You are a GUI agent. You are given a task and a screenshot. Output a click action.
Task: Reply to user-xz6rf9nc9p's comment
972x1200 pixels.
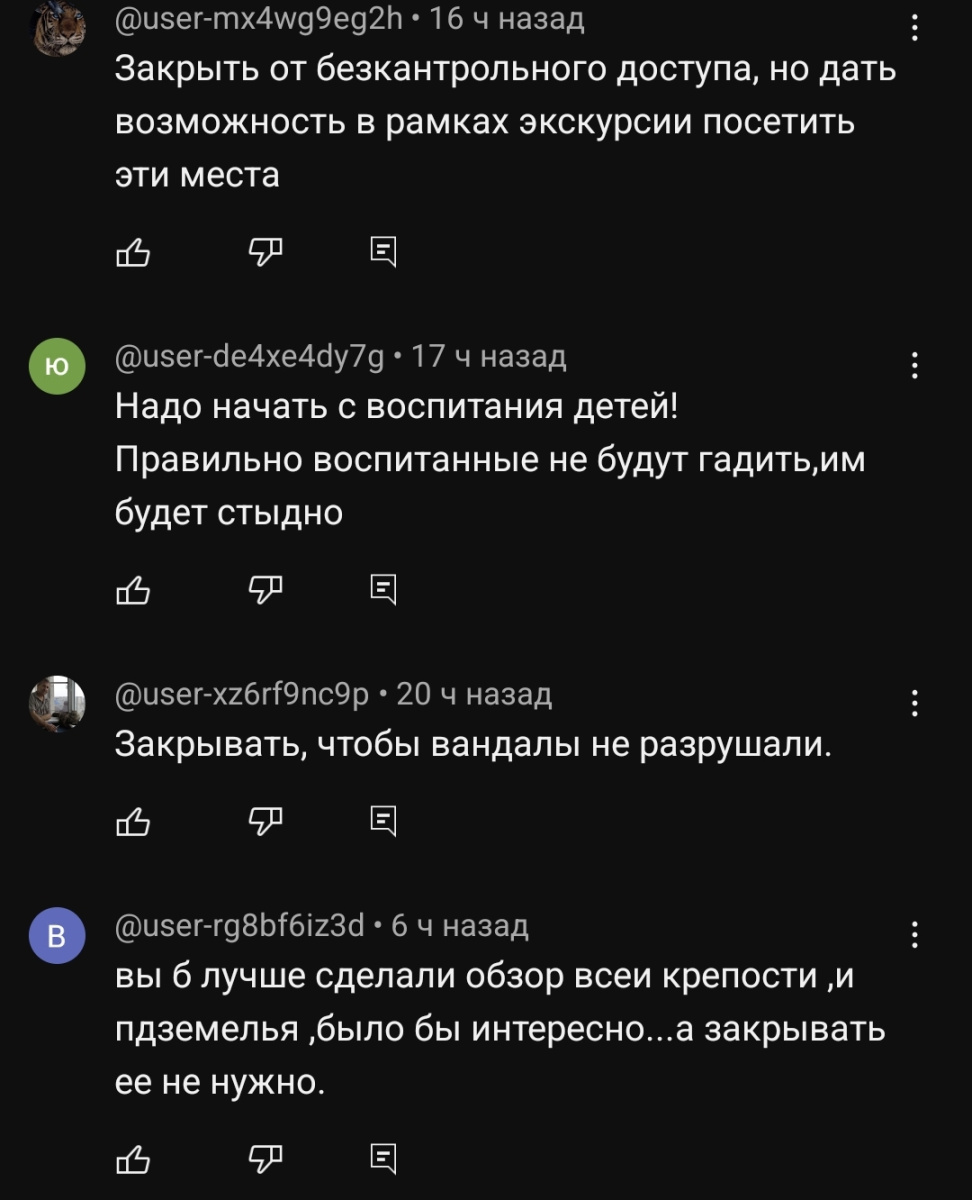point(383,820)
